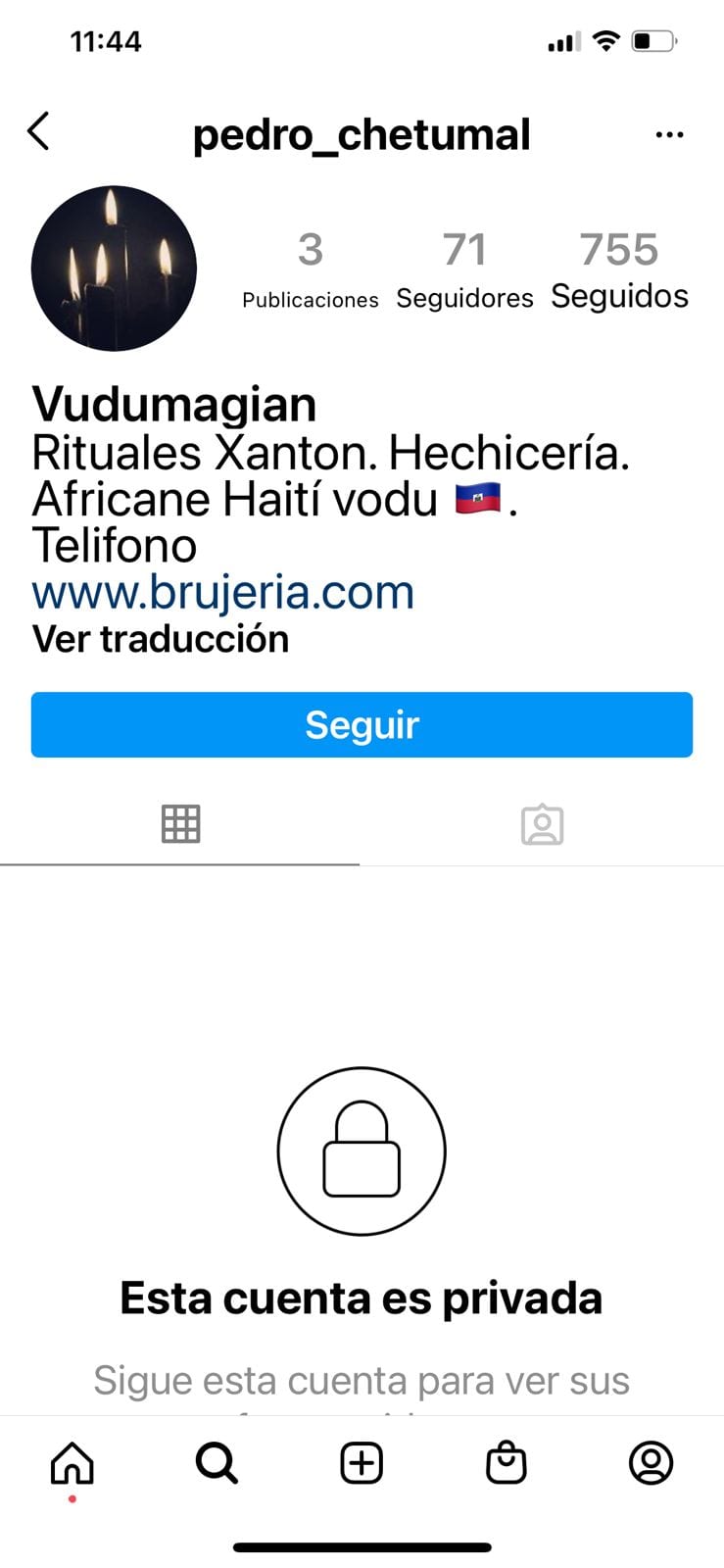Open the Shop bag tab

point(507,1463)
